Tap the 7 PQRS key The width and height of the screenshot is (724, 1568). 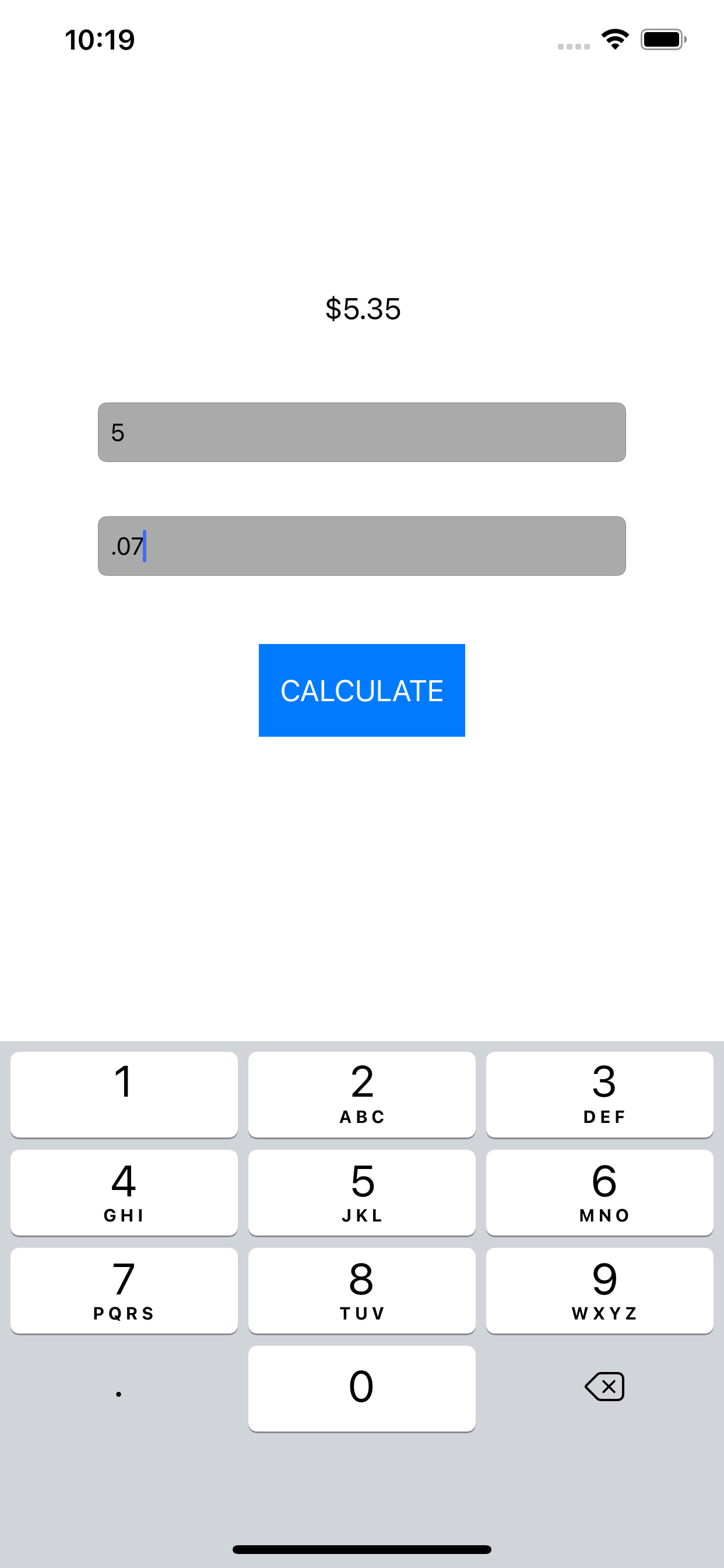click(x=124, y=1290)
